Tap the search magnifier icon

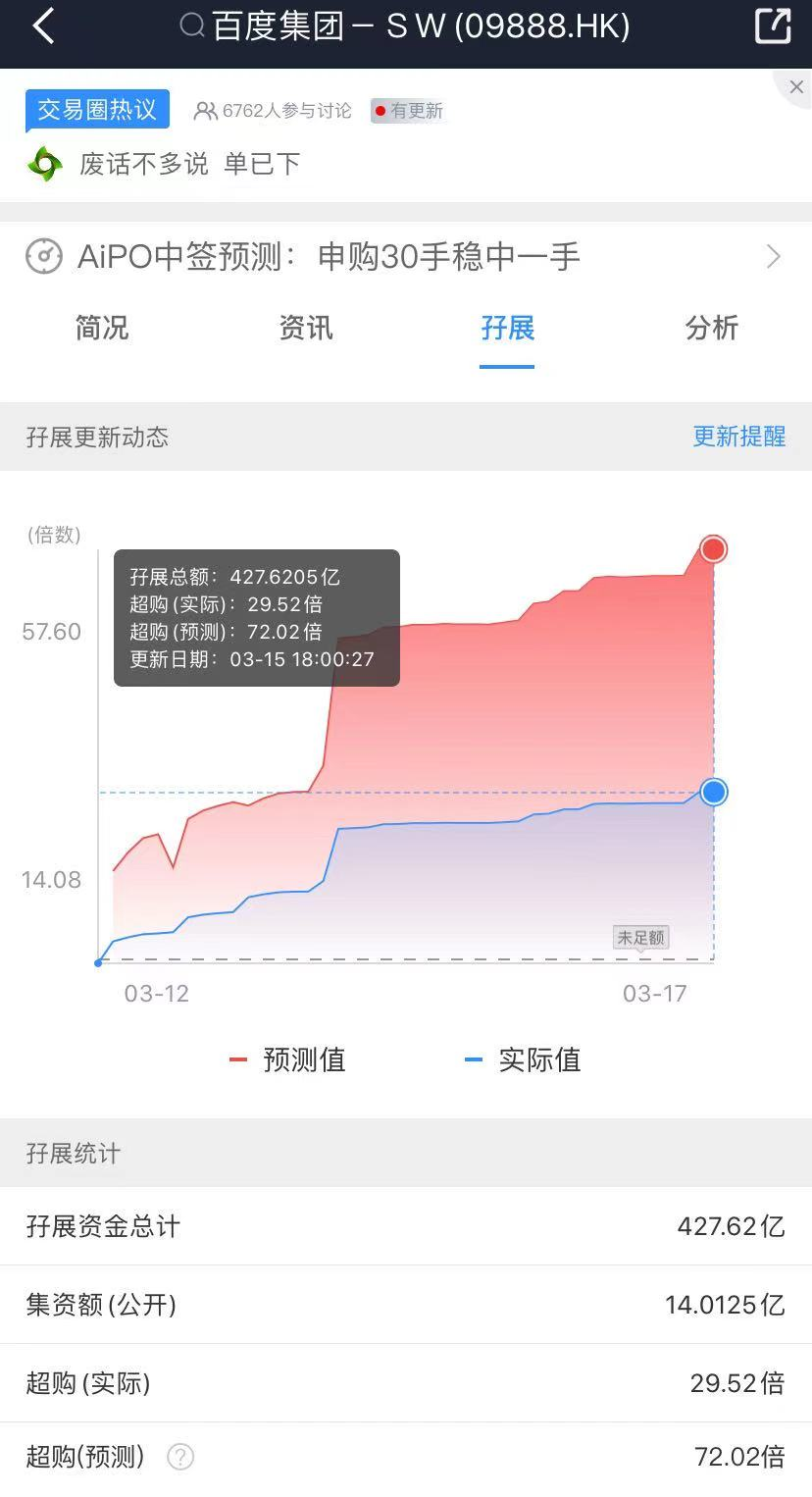[189, 26]
